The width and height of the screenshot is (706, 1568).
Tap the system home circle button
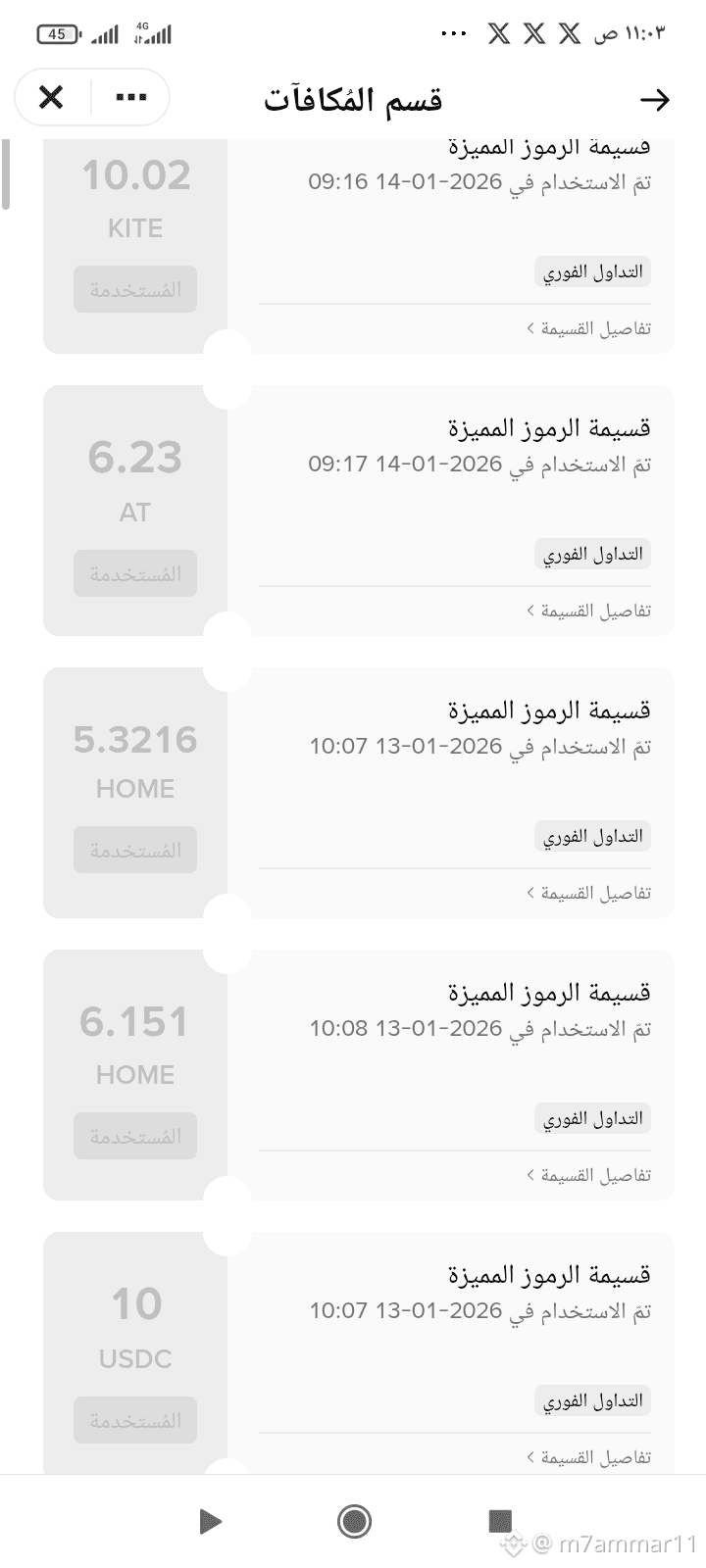coord(353,1521)
